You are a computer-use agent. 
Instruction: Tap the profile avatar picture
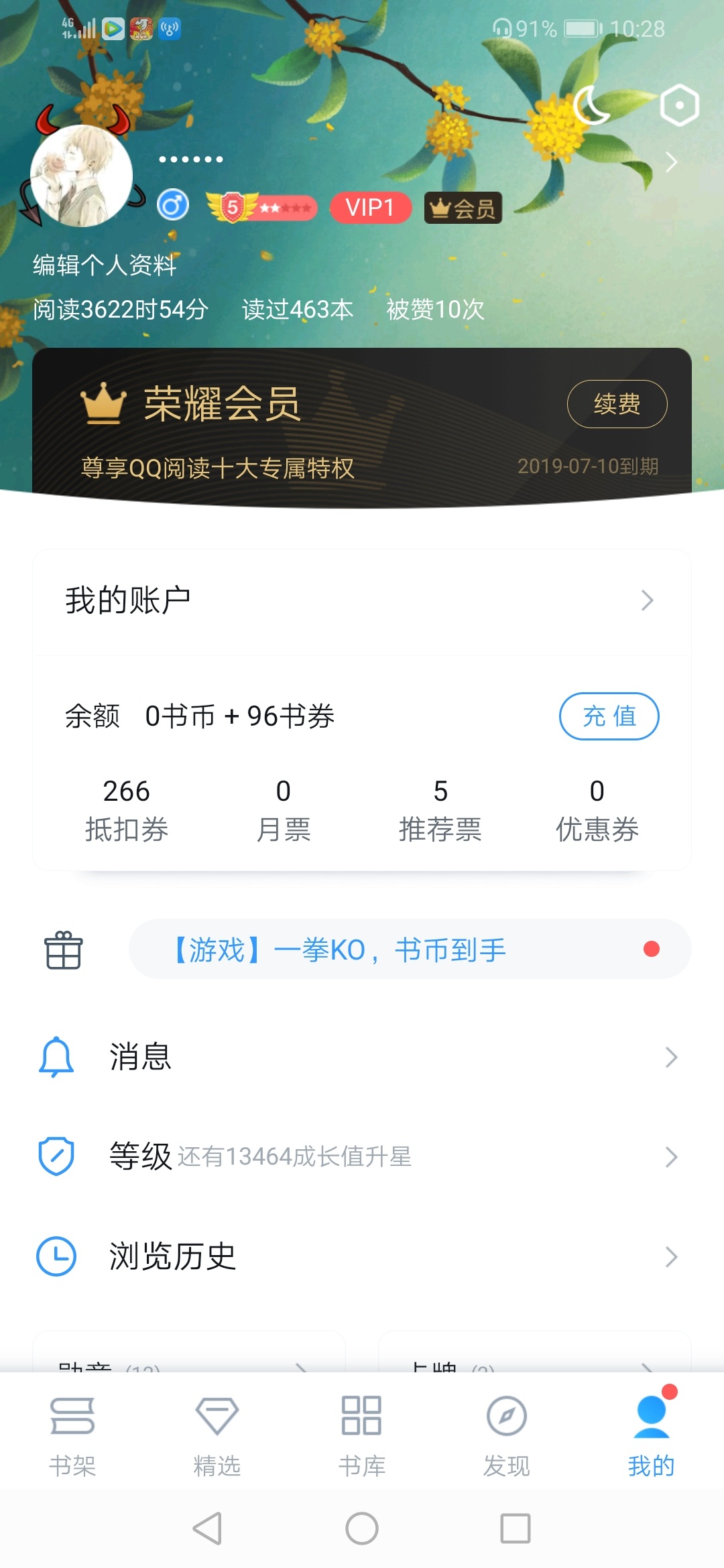pos(82,176)
